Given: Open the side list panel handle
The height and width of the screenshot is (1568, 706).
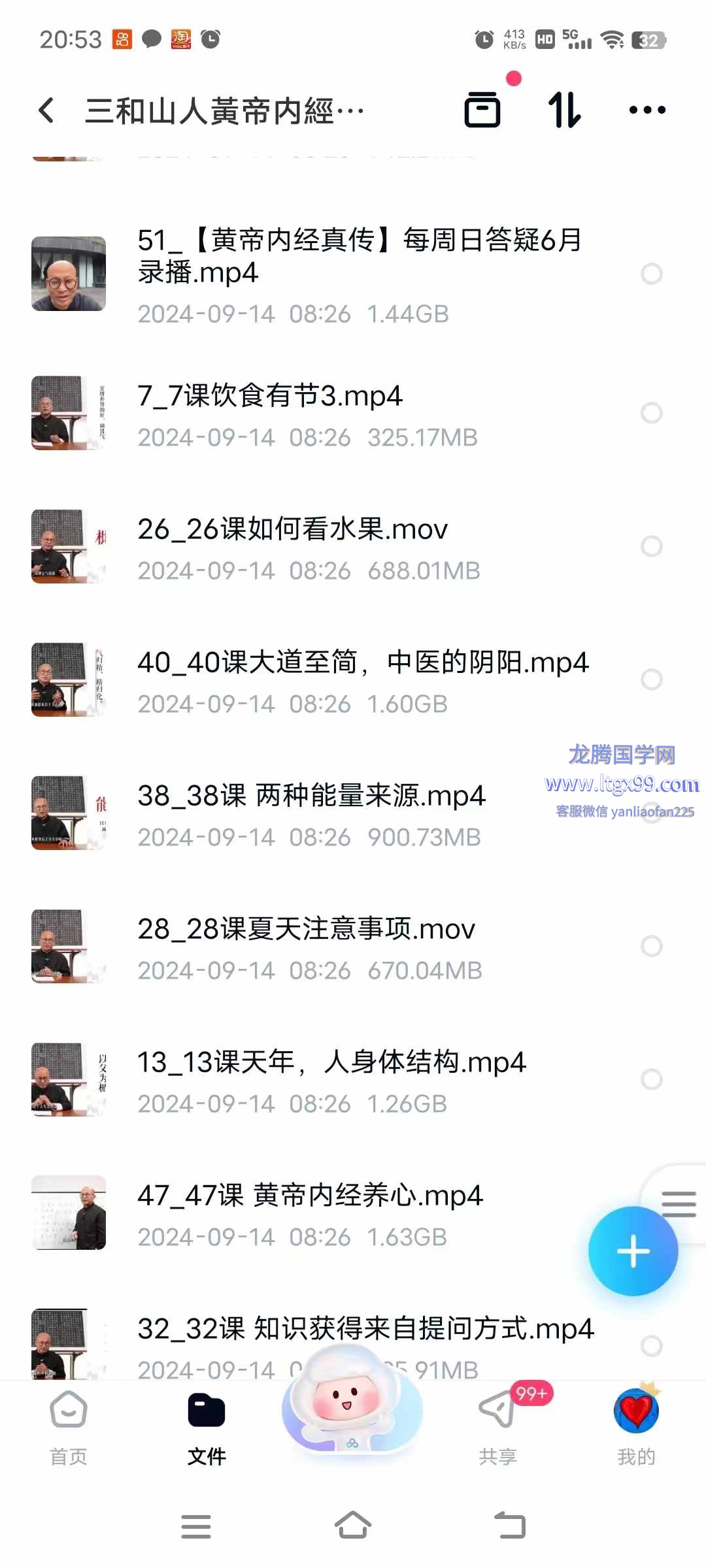Looking at the screenshot, I should tap(679, 1203).
